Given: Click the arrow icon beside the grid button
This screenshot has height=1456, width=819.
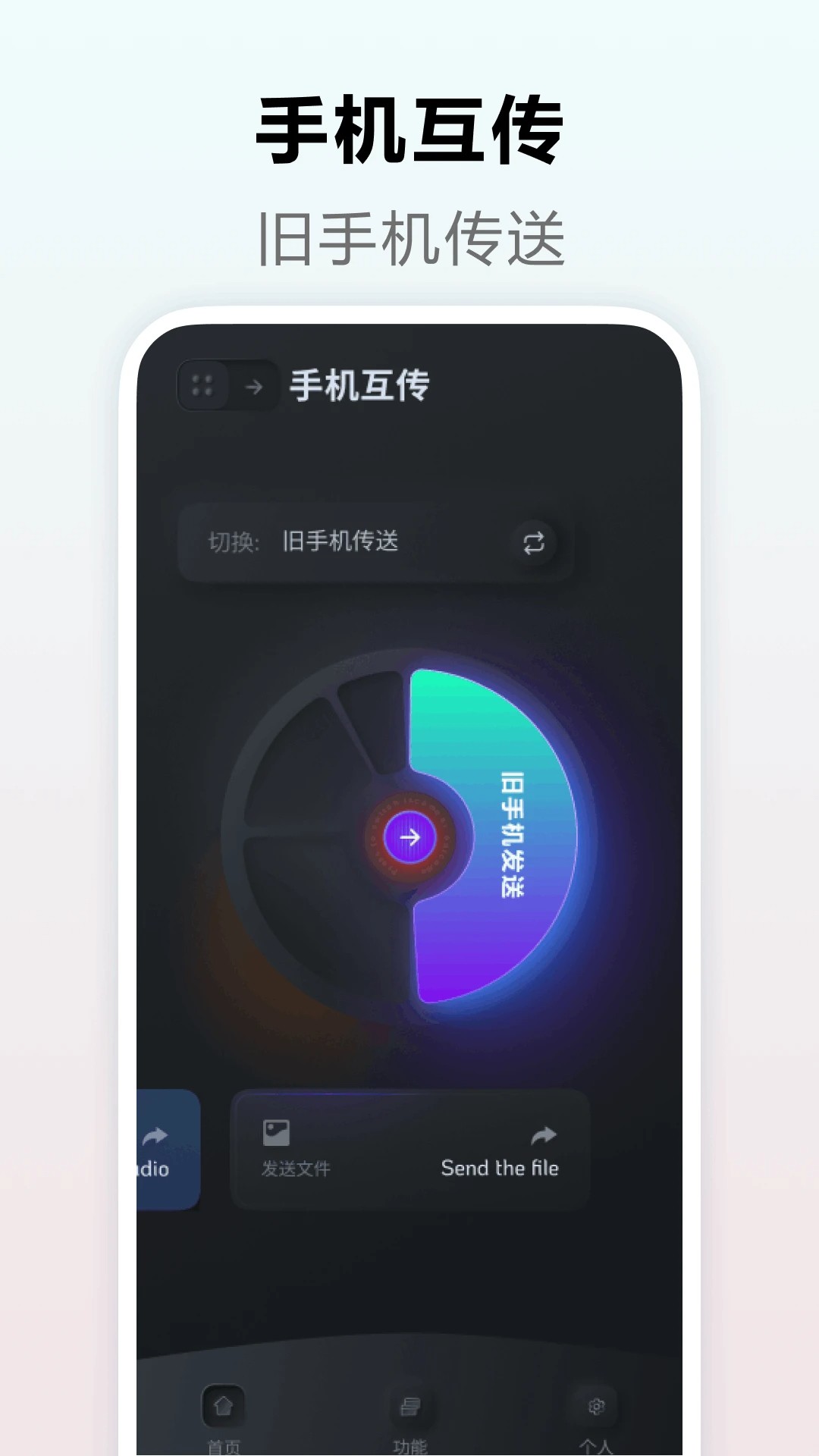Looking at the screenshot, I should click(256, 386).
